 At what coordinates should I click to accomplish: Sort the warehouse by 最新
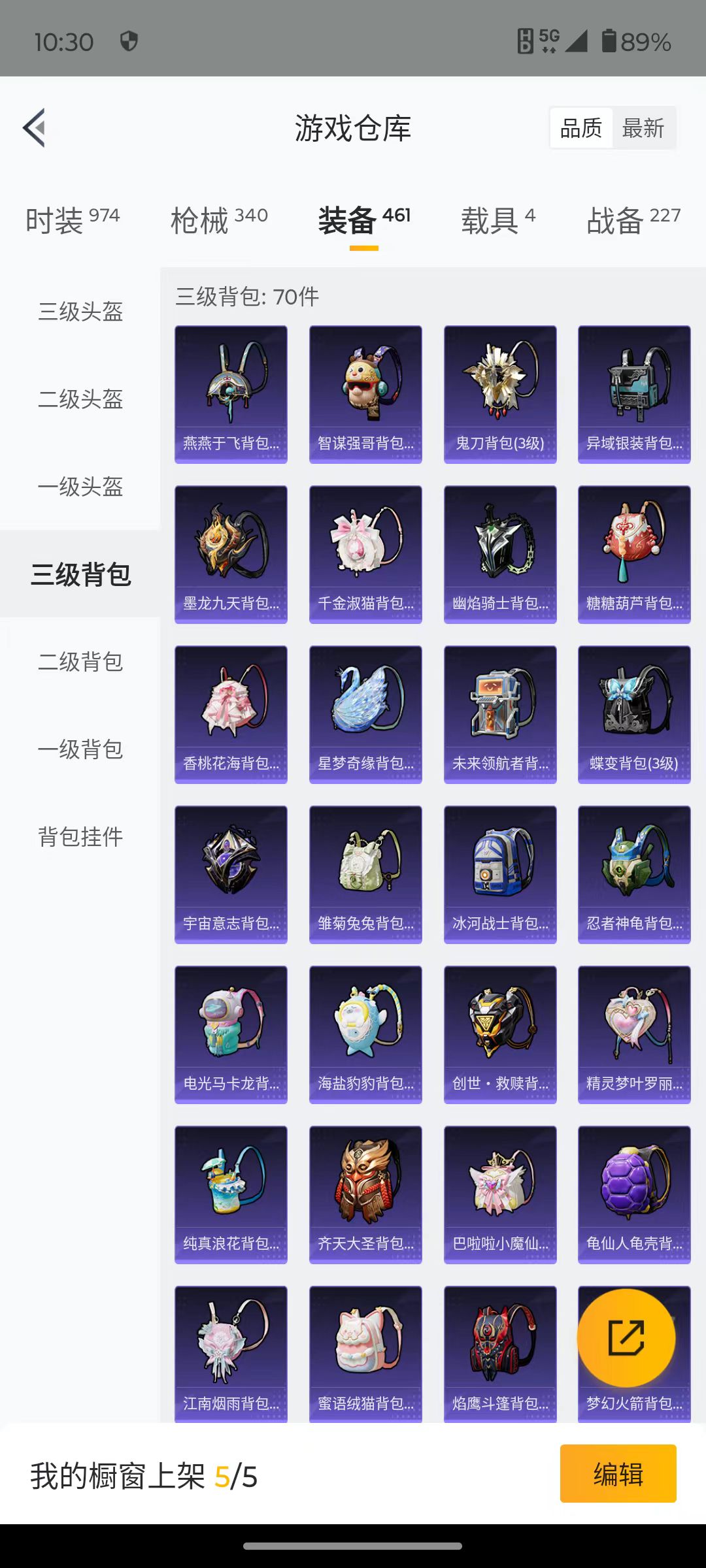[x=643, y=128]
